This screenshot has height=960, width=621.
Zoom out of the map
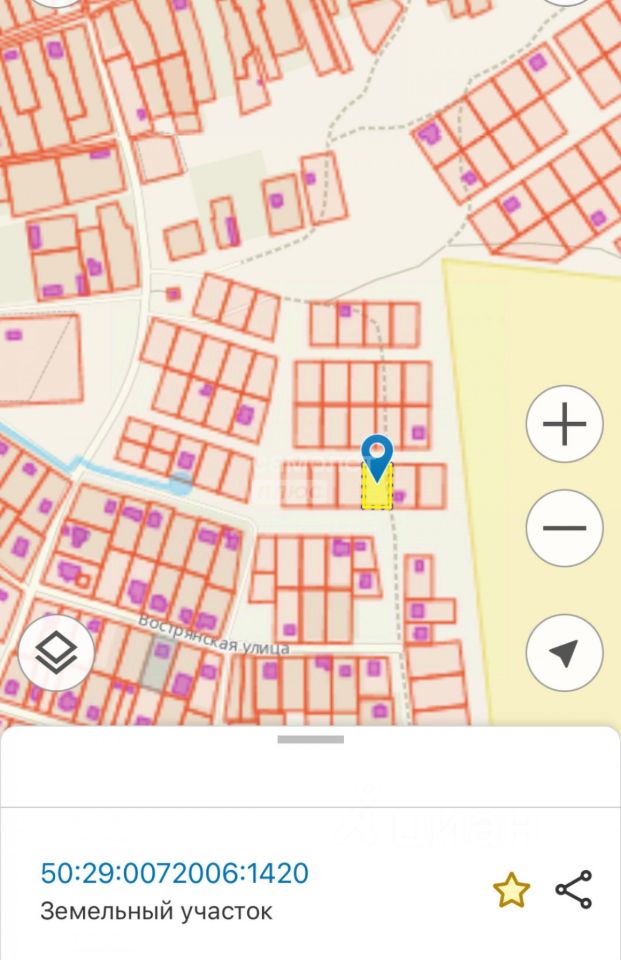564,528
